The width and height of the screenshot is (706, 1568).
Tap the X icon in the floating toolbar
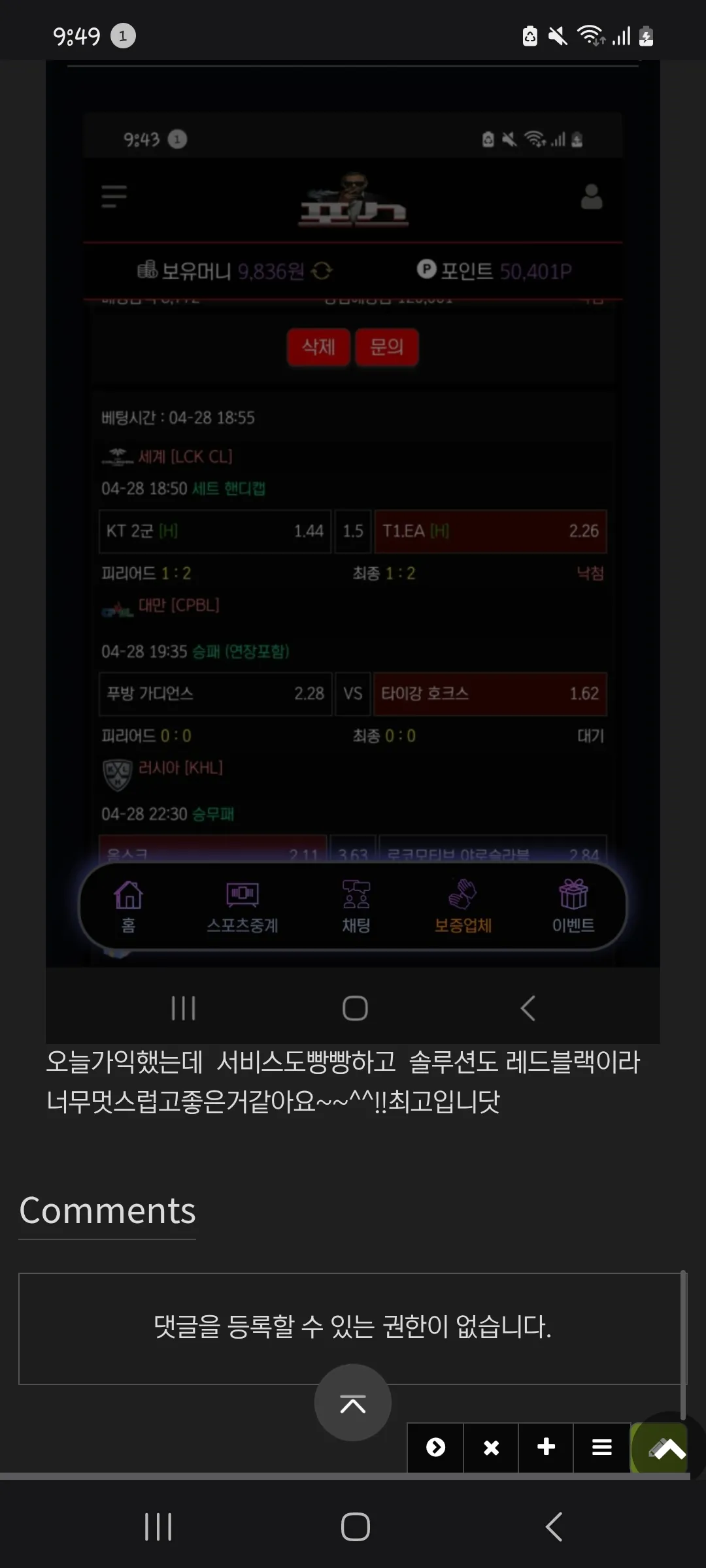[x=491, y=1448]
